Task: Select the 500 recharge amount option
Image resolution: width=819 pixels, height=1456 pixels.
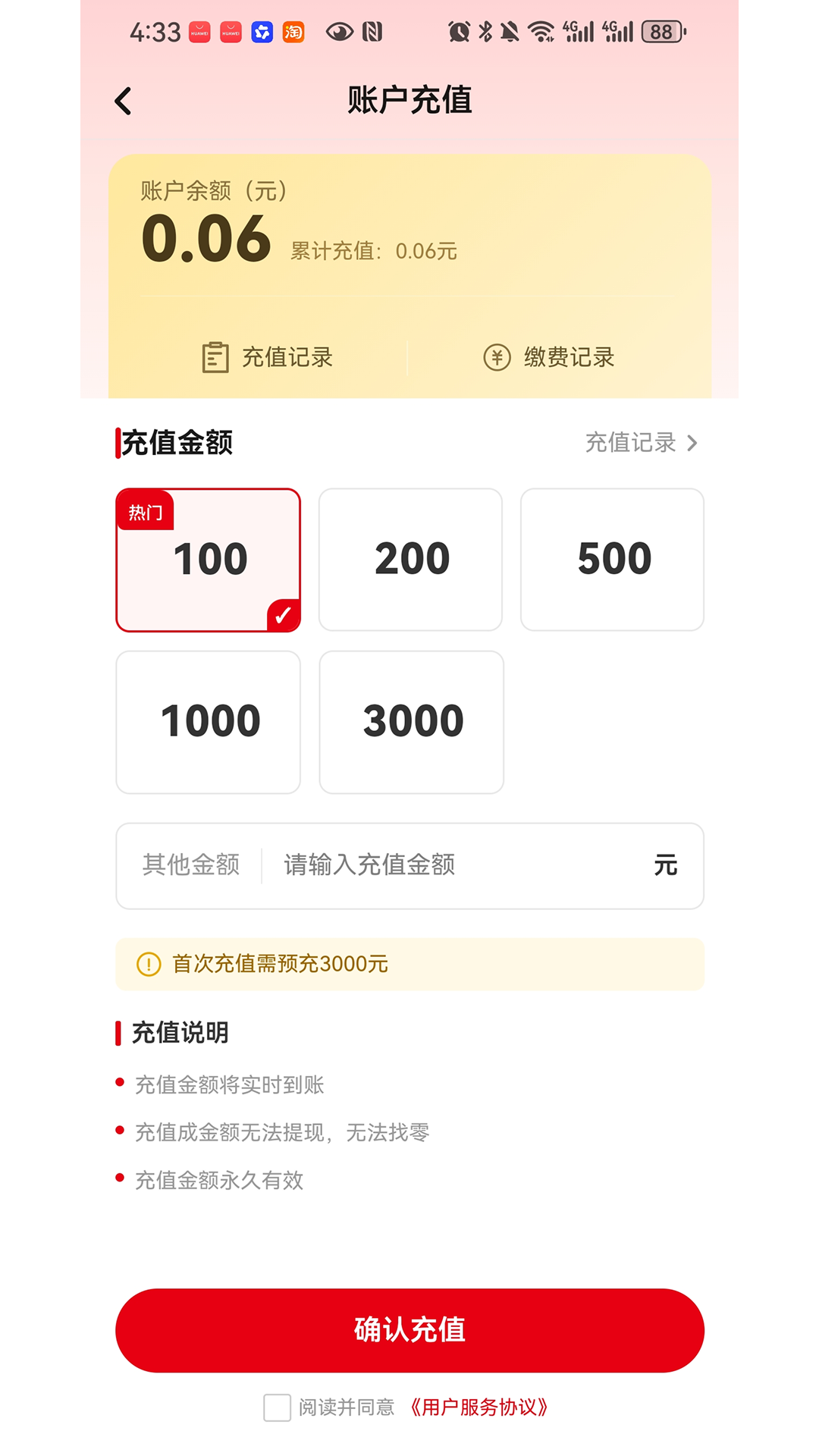Action: [613, 559]
